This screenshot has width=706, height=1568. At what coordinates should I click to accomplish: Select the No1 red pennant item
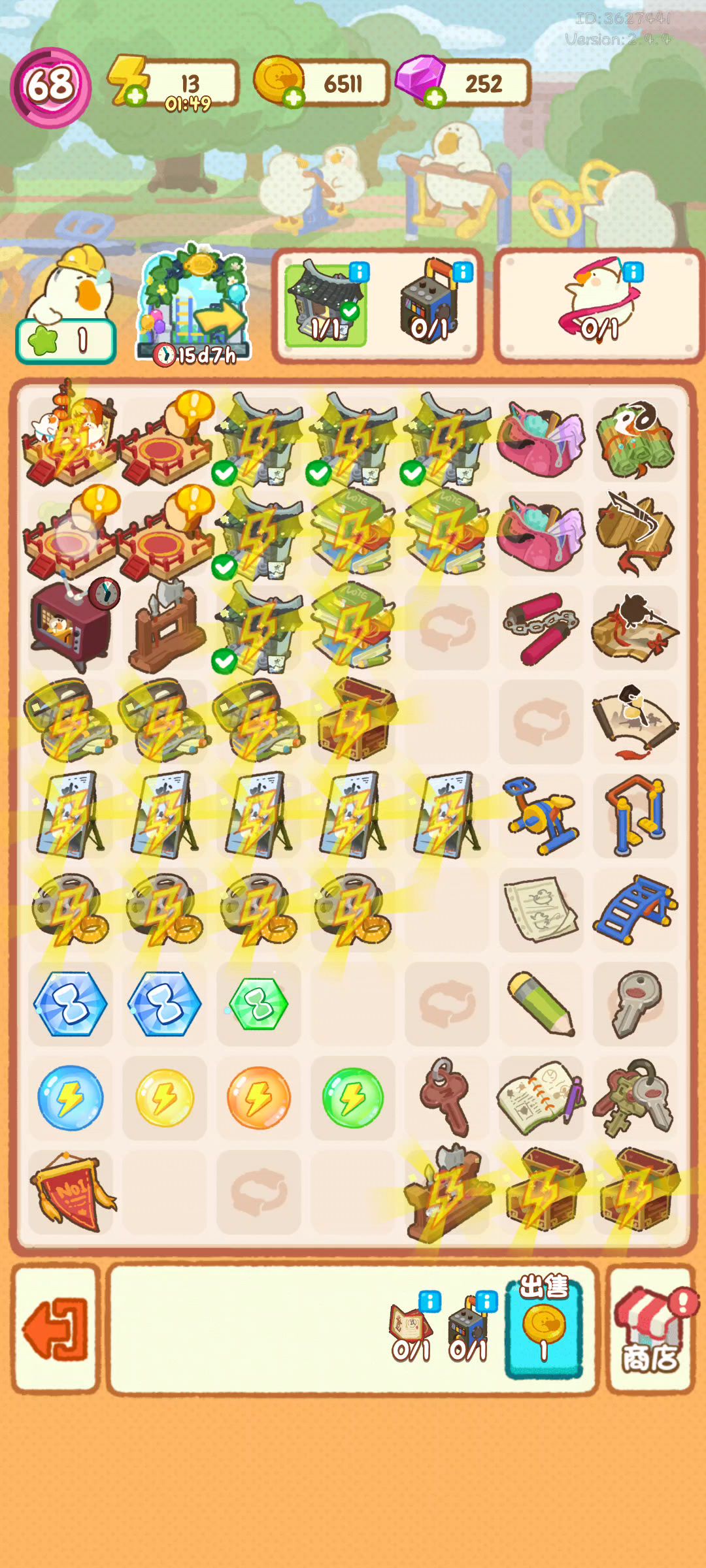(72, 1192)
